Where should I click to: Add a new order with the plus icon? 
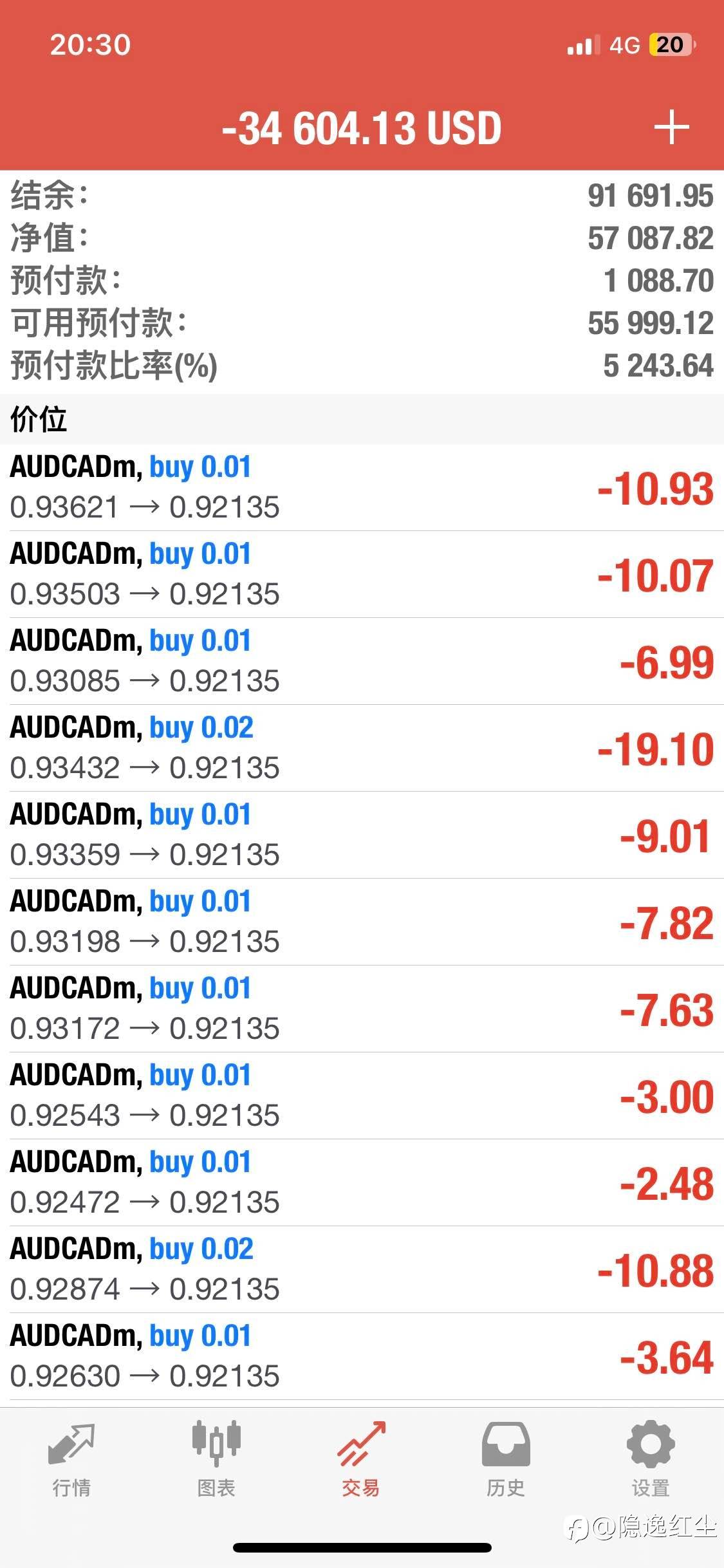[671, 127]
